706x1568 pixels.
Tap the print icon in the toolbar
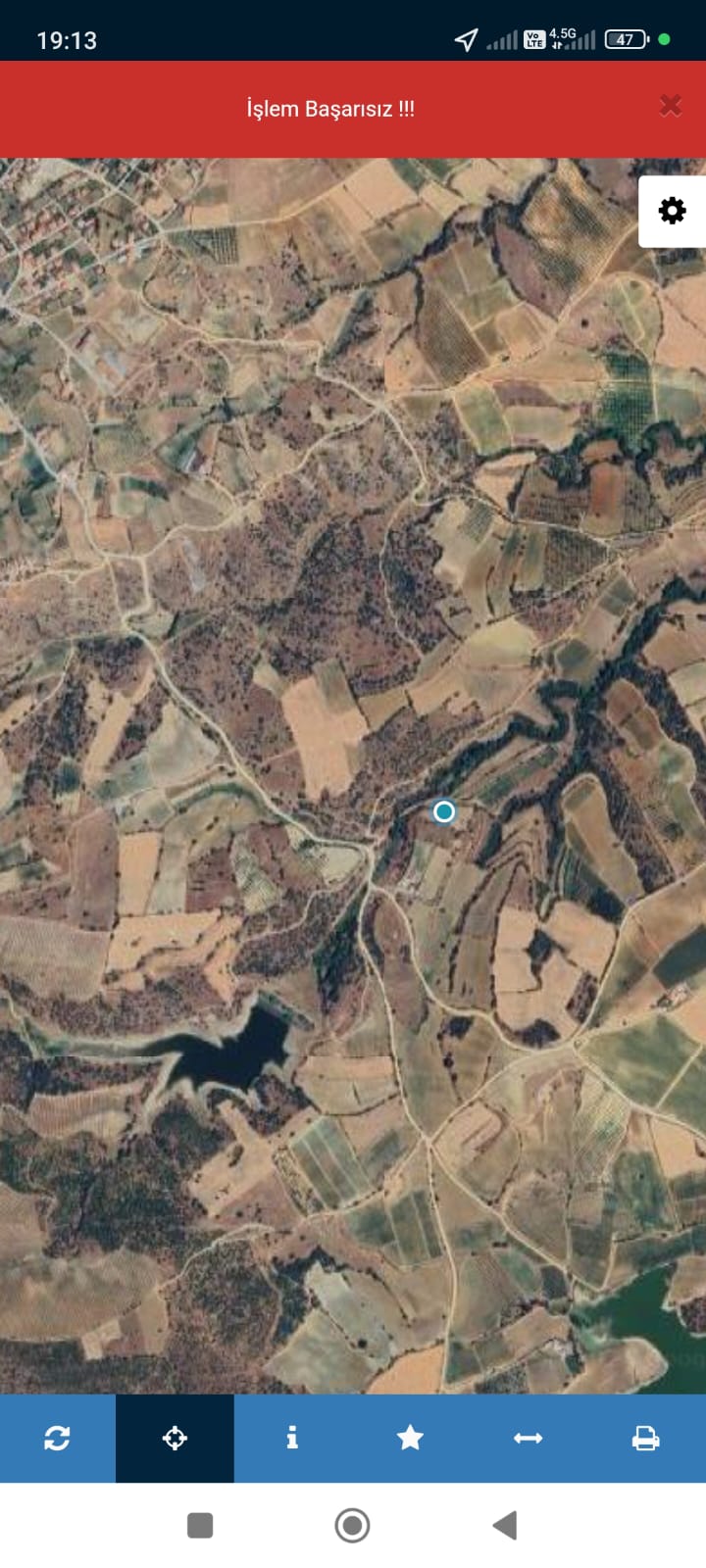(645, 1438)
